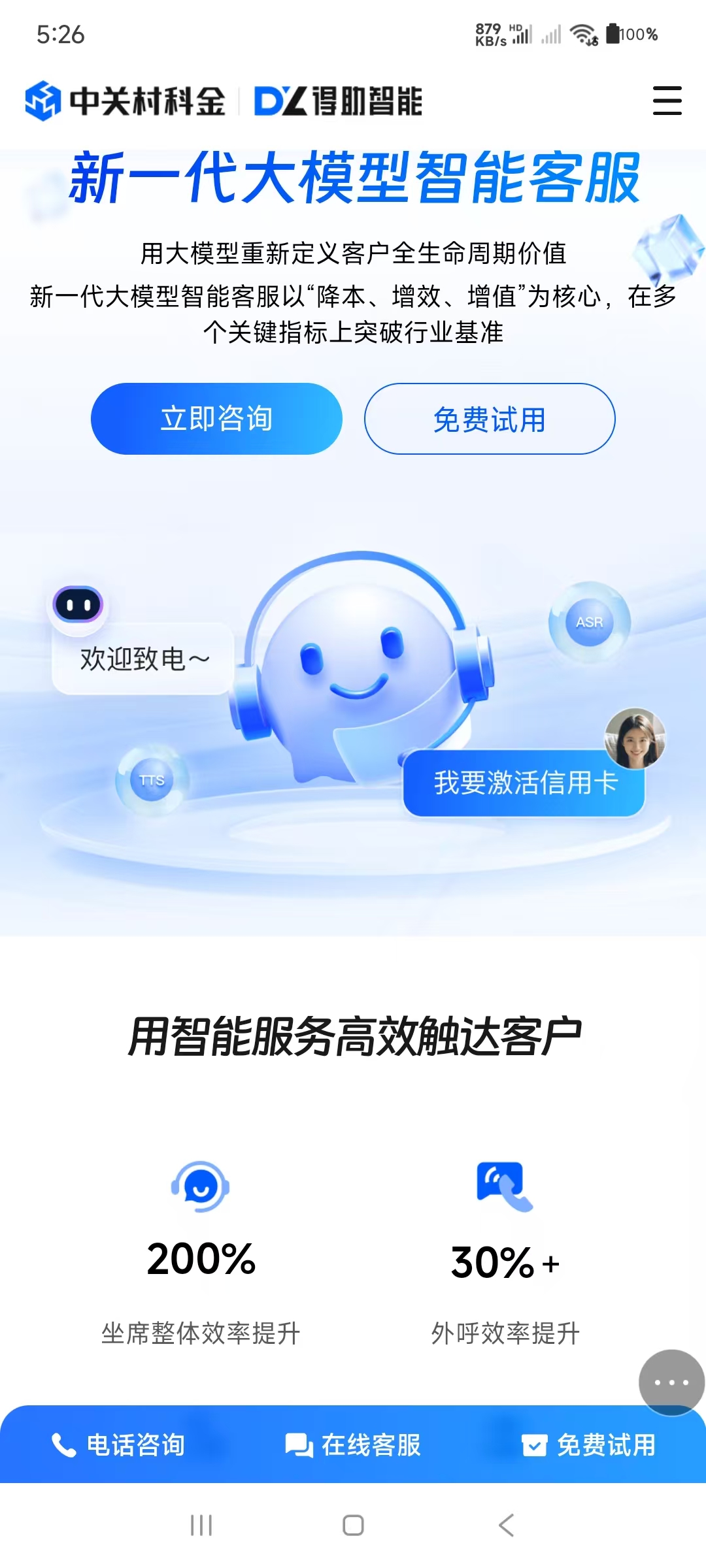Tap the small robot face icon near 欢迎致电
The width and height of the screenshot is (706, 1568).
78,604
